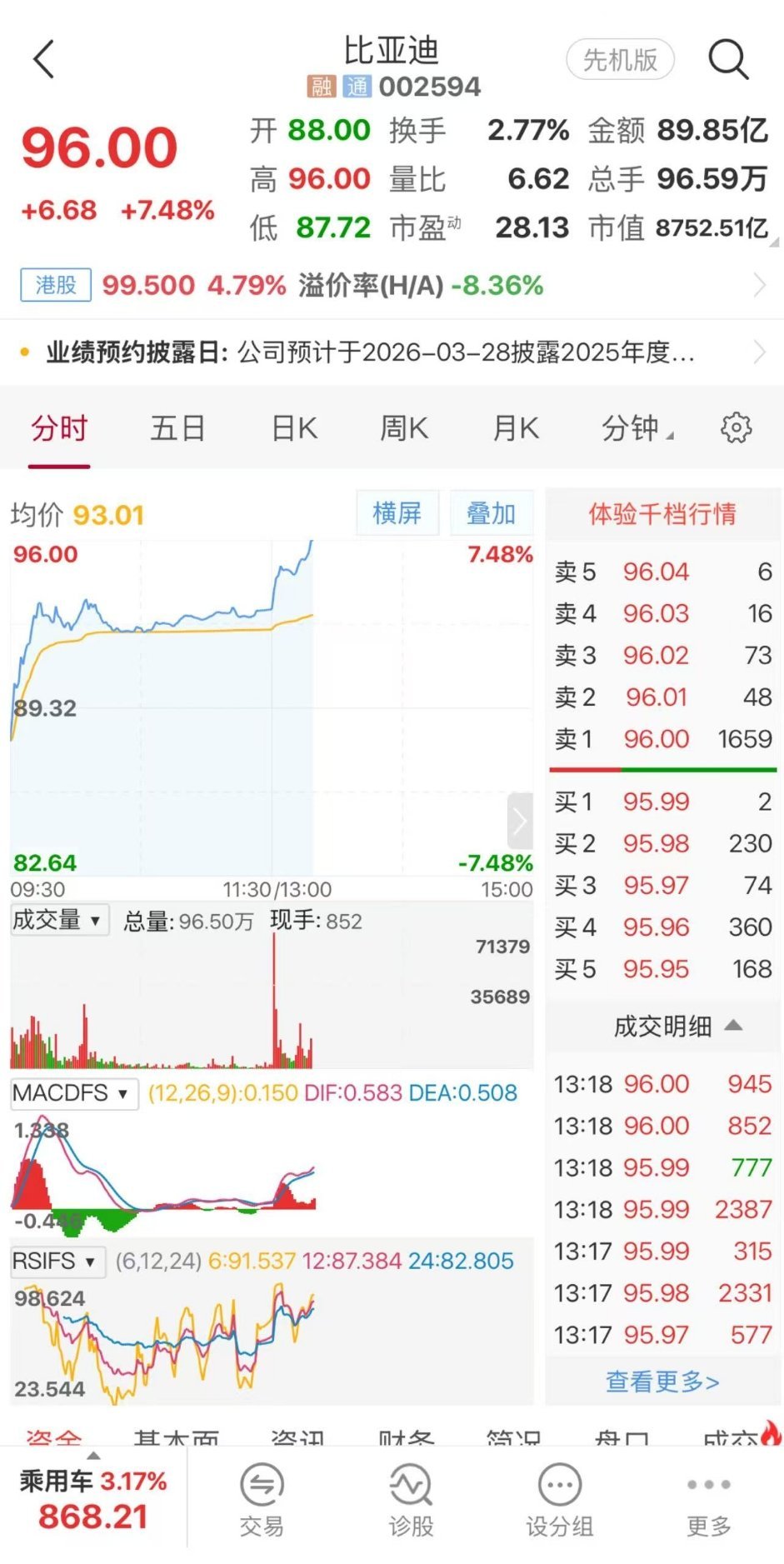The image size is (784, 1564).
Task: Tap the 先机版 button
Action: (620, 59)
